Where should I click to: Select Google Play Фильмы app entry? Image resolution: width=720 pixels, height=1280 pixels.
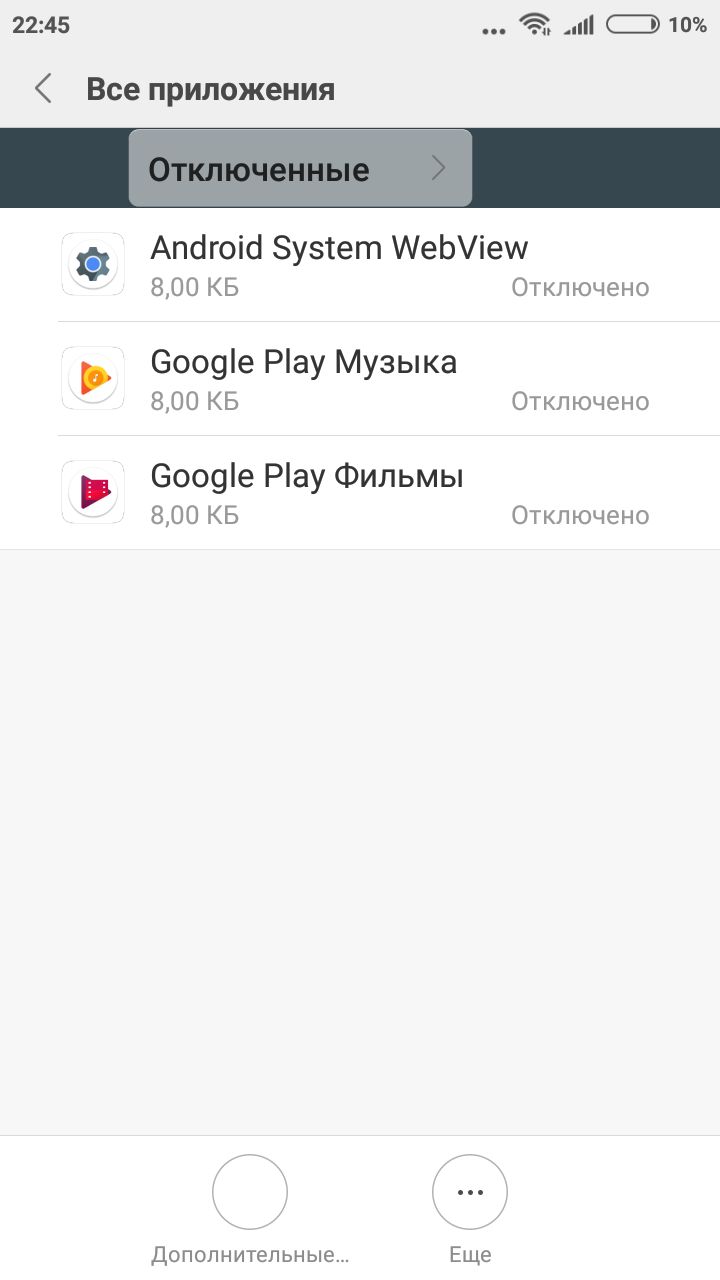click(x=360, y=493)
